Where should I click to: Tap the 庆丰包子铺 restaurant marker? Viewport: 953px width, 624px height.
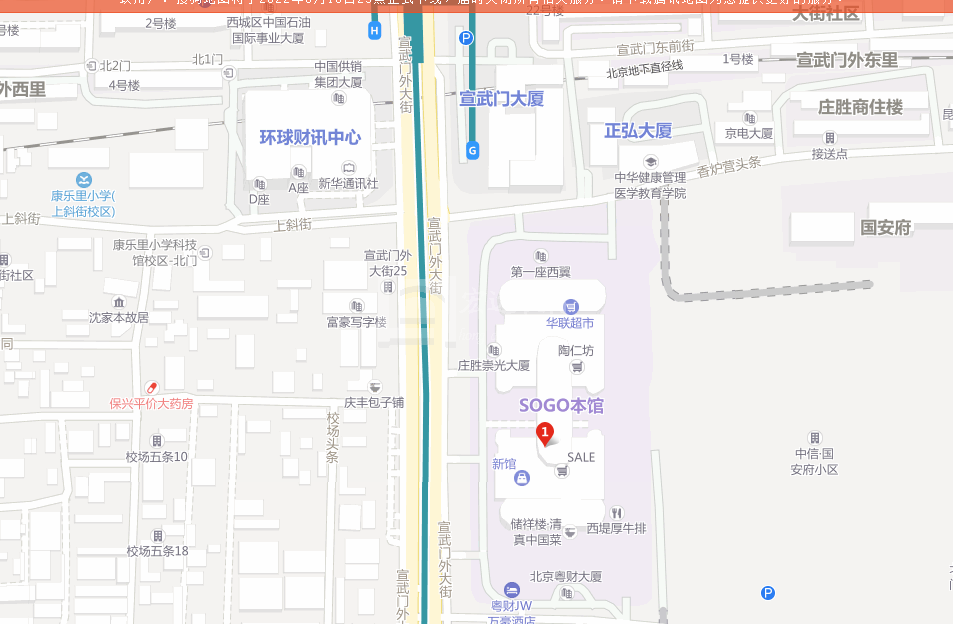374,387
